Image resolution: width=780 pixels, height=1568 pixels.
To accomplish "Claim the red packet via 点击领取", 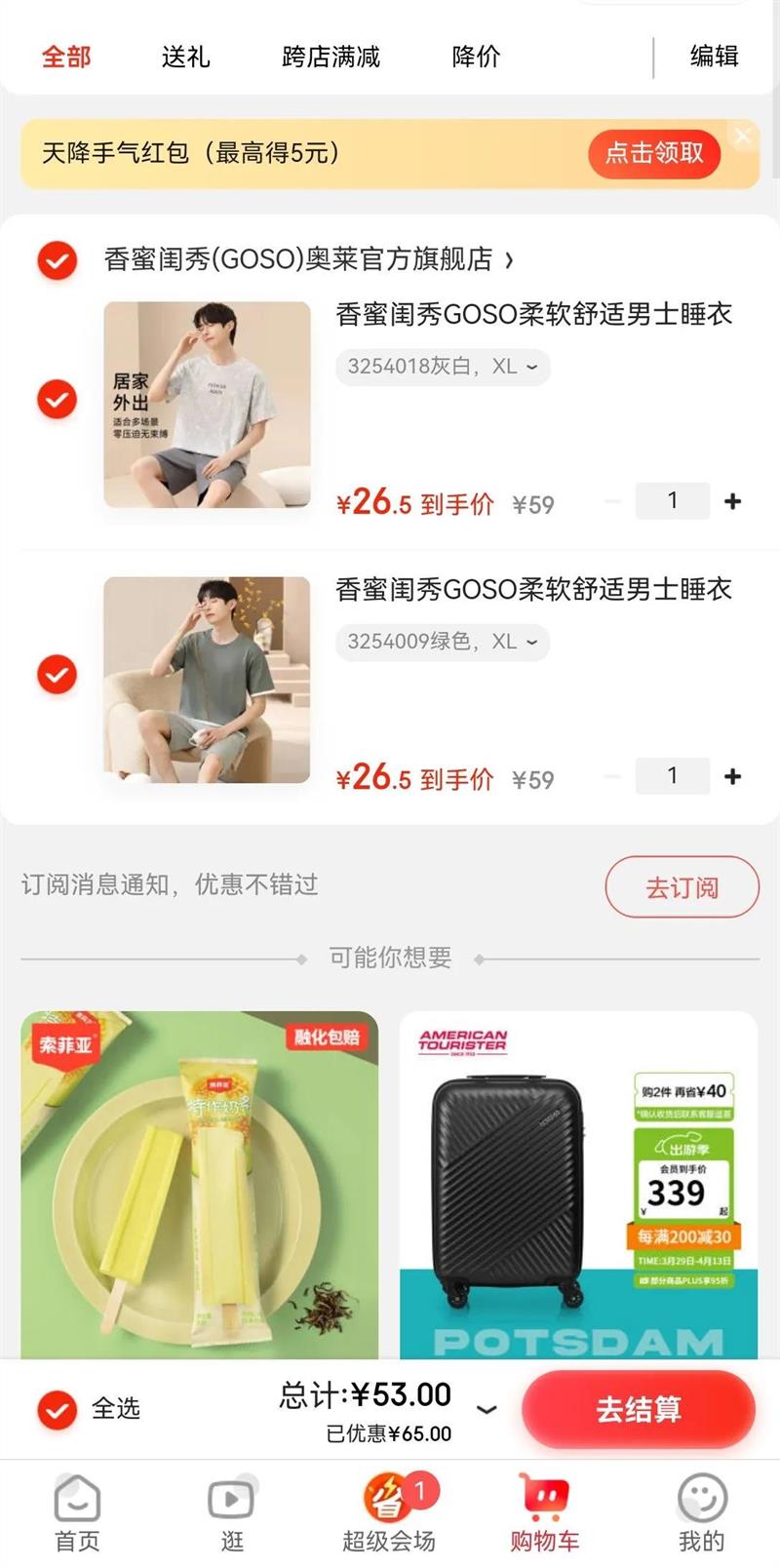I will pyautogui.click(x=654, y=153).
